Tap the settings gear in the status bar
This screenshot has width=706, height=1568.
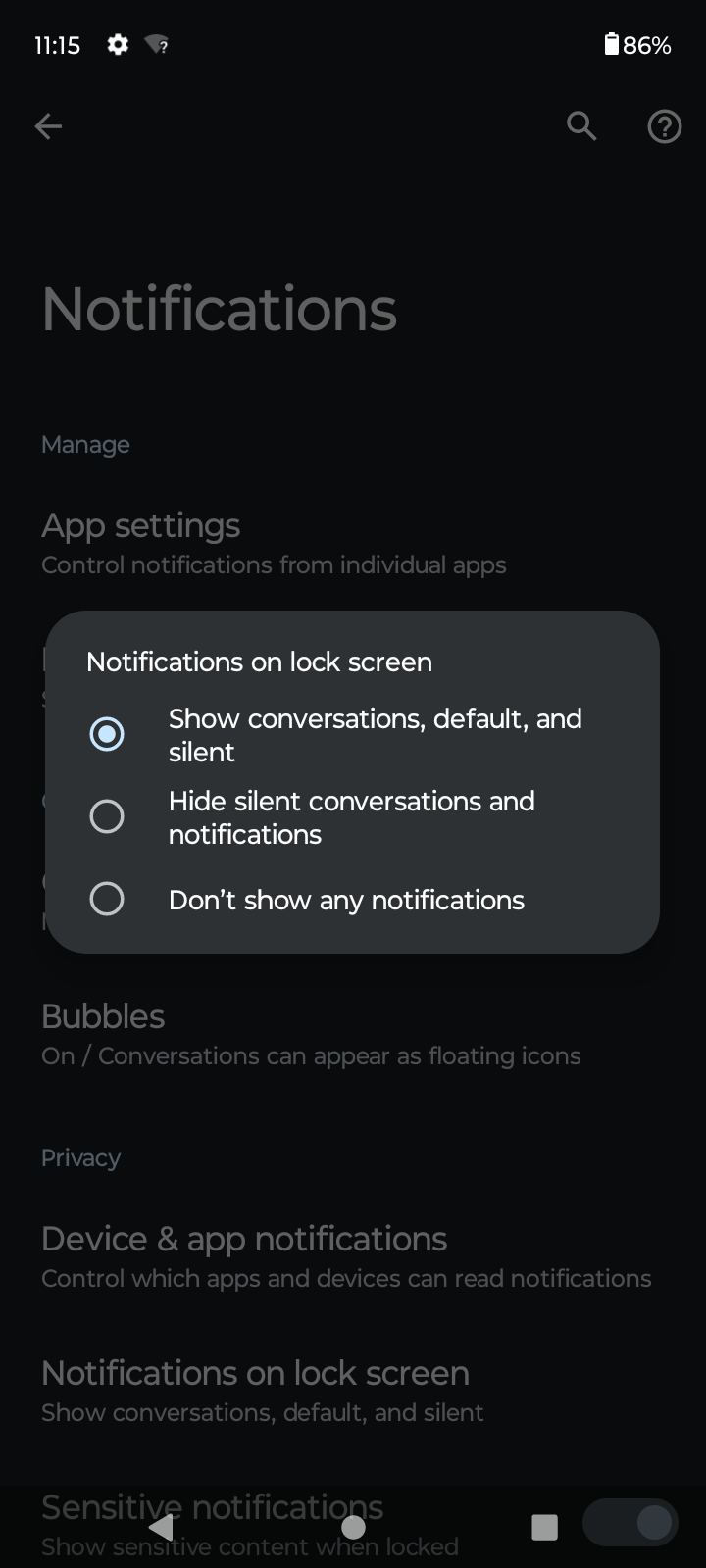117,44
